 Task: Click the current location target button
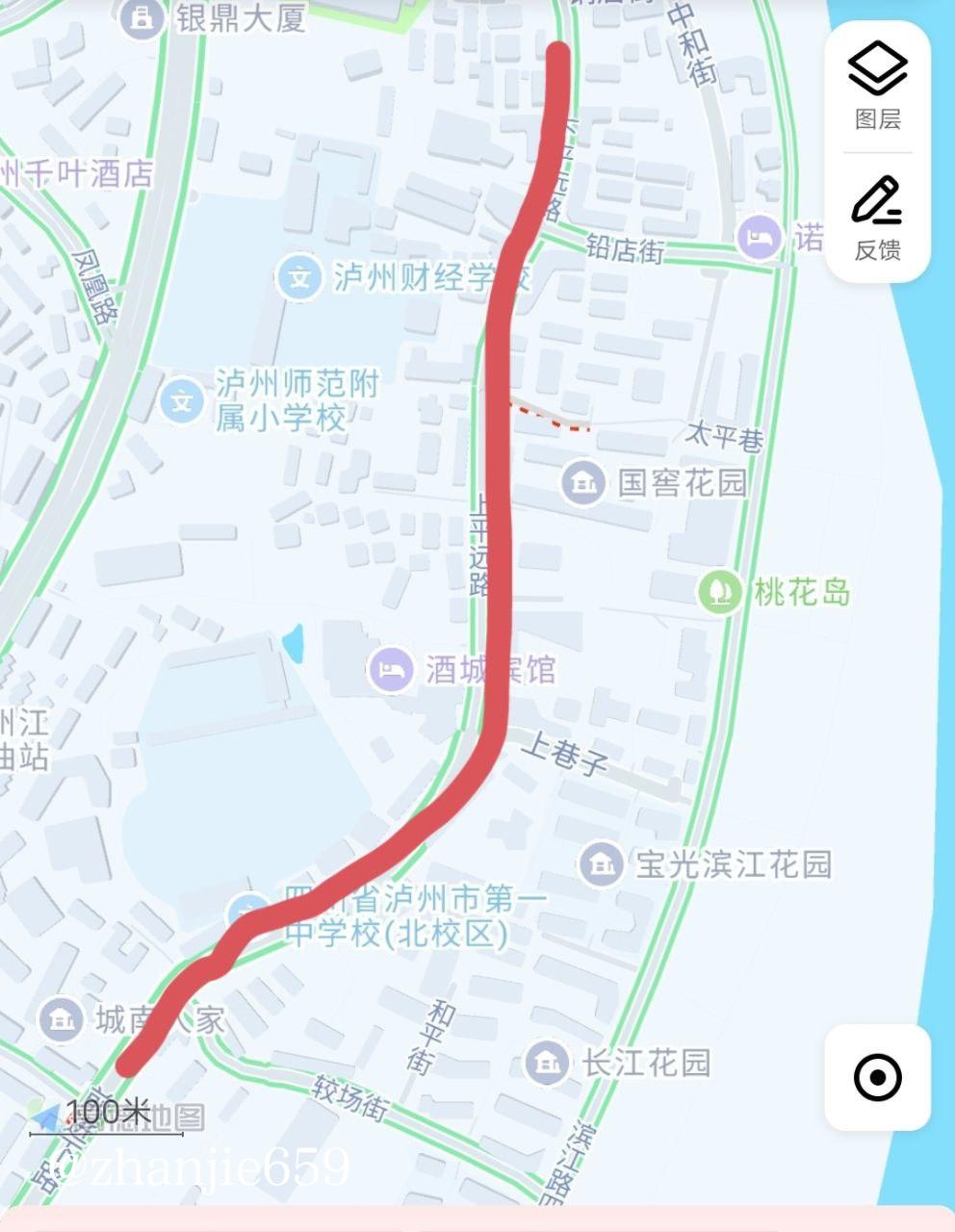(x=879, y=1075)
